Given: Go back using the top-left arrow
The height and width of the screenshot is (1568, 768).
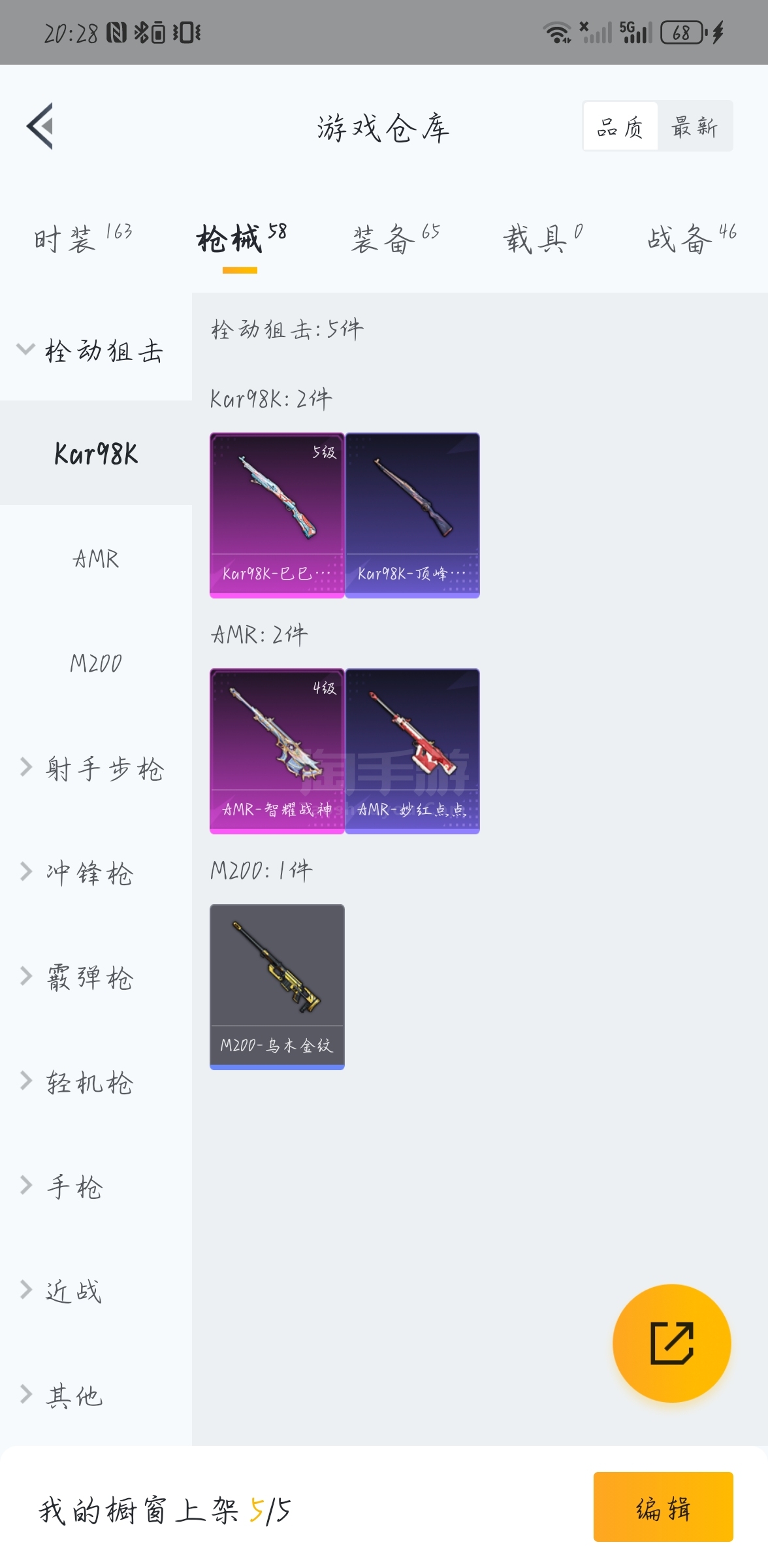Looking at the screenshot, I should 40,126.
